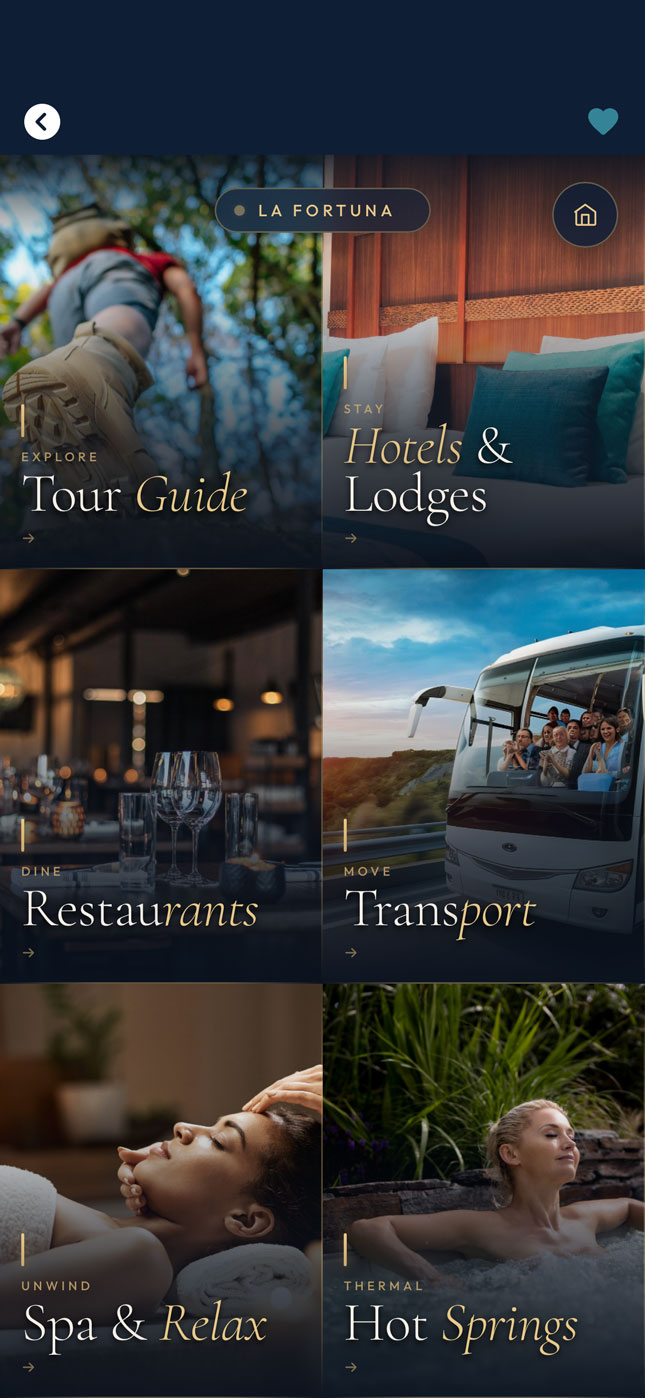Open the Tour Guide tile

tap(160, 400)
